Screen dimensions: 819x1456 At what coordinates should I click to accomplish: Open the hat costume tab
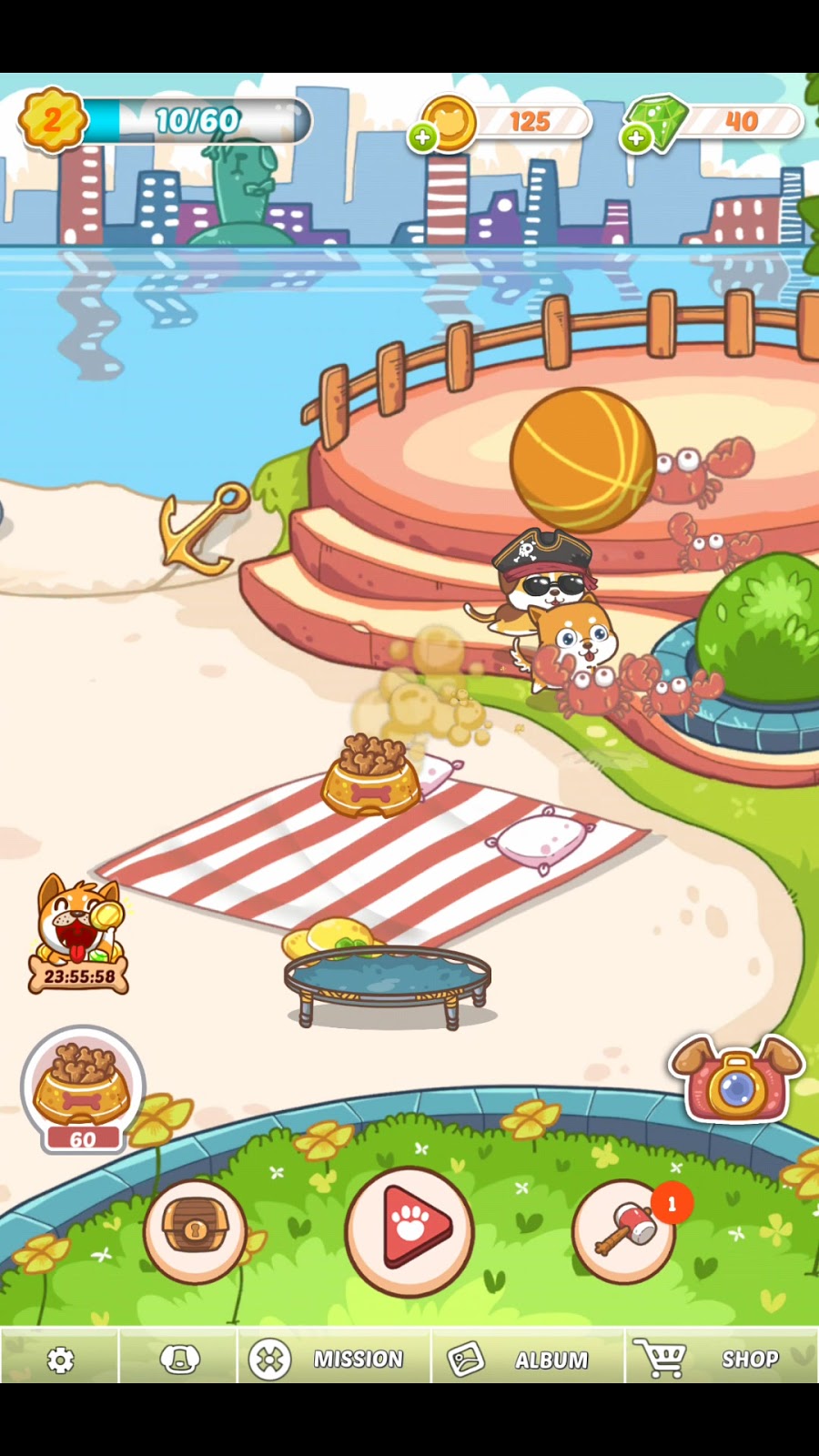tap(179, 1360)
